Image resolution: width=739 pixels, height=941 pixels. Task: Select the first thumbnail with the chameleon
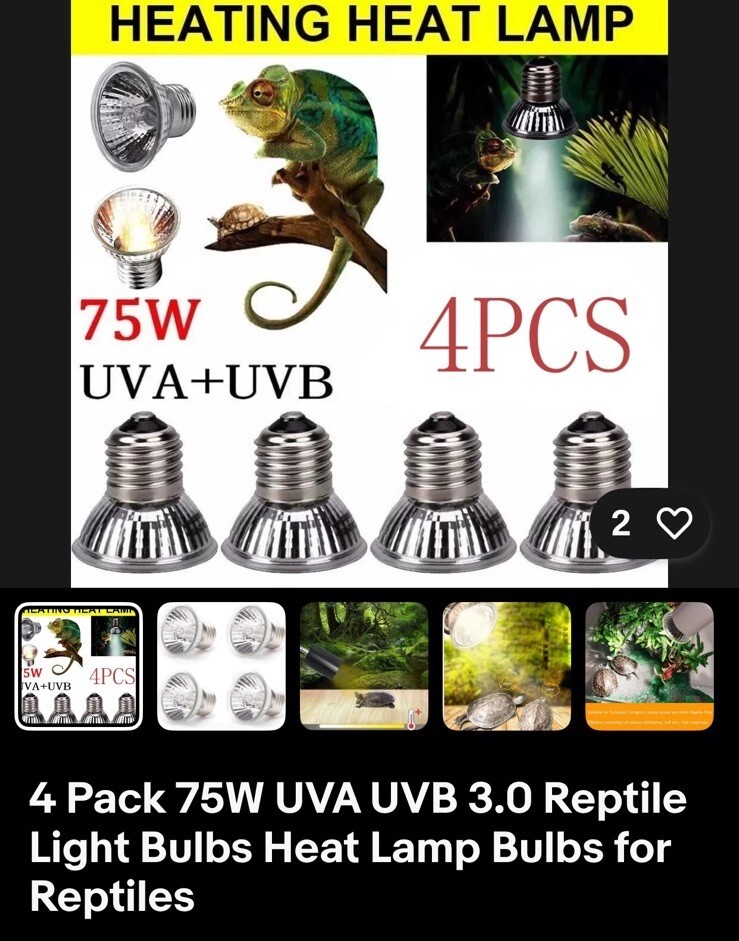tap(79, 666)
